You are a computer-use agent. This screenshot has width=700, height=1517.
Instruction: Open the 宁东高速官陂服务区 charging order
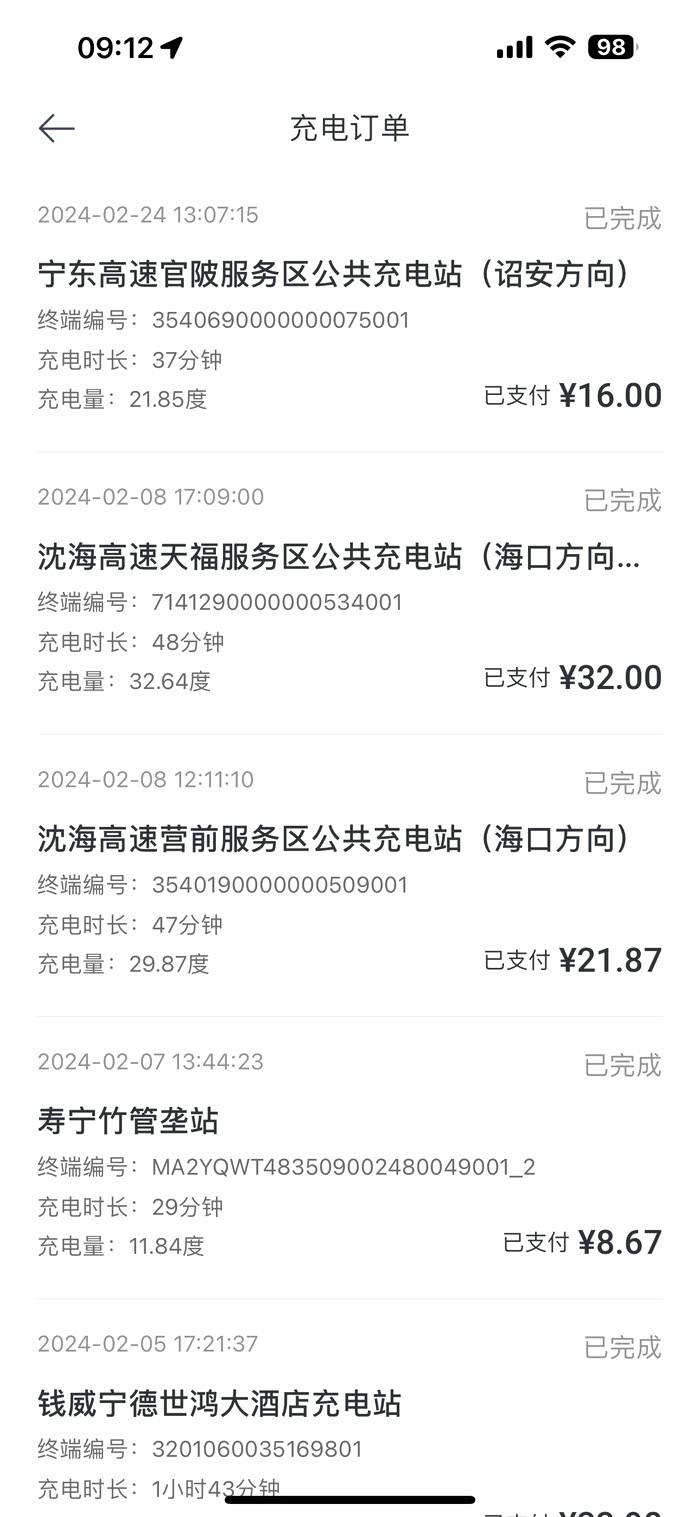333,274
